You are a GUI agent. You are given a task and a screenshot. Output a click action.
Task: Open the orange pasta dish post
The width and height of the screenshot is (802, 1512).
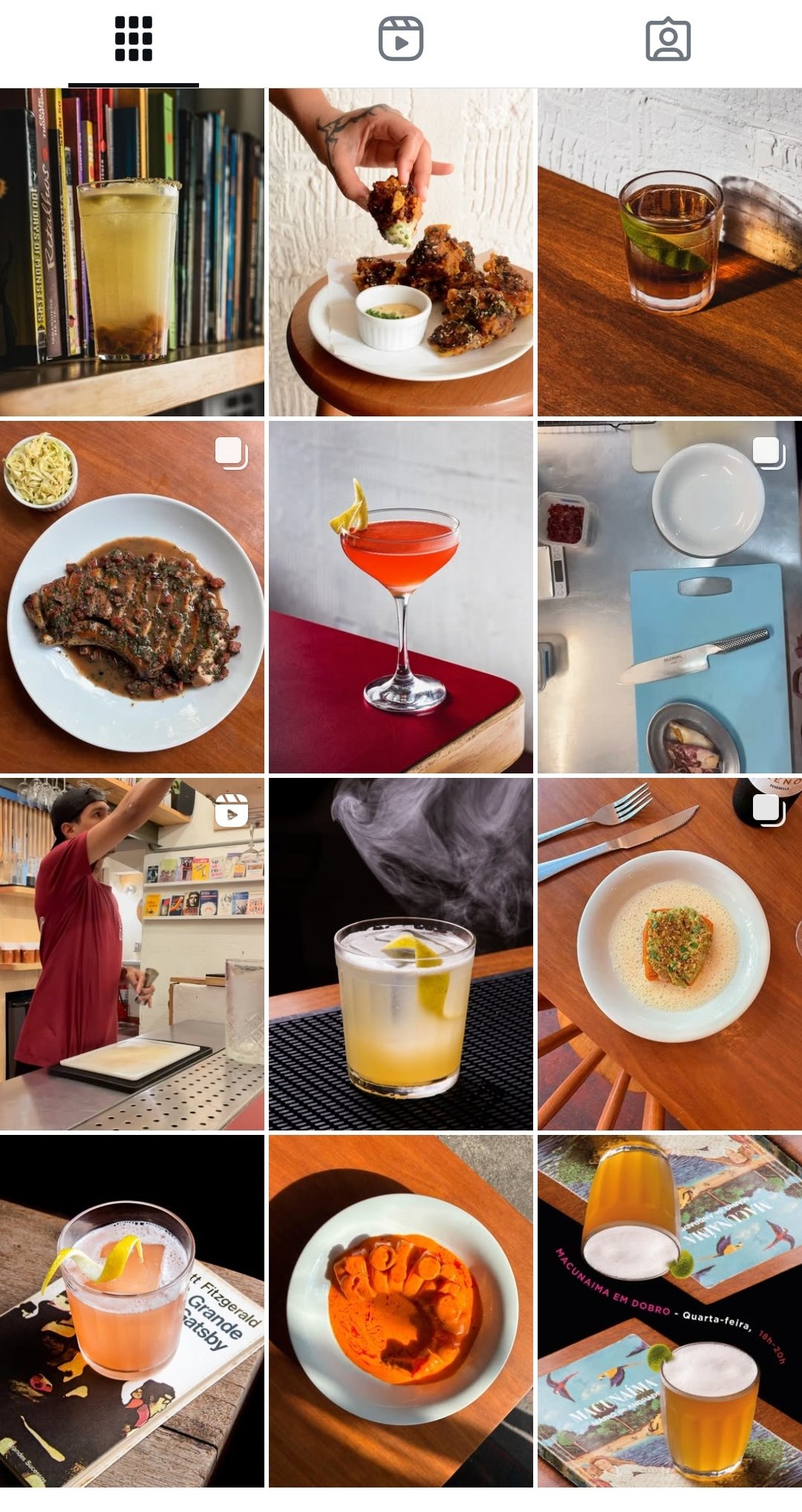coord(401,1310)
